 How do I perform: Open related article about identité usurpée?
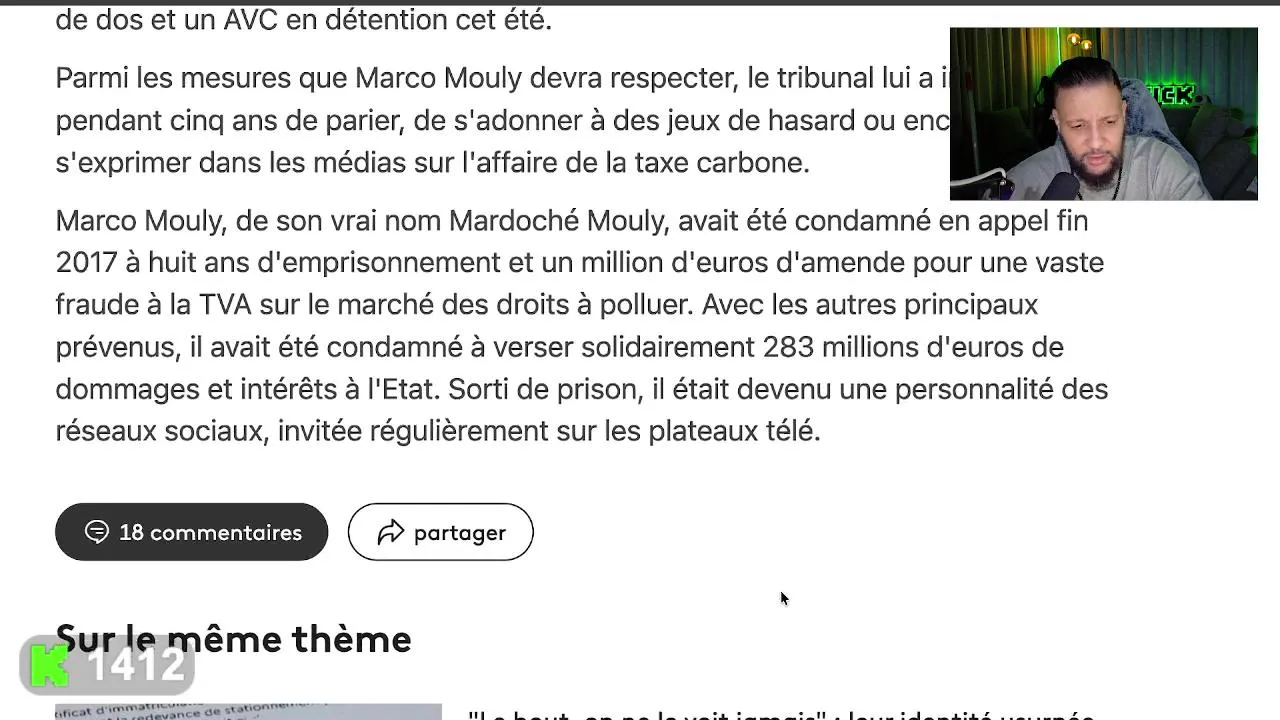coord(780,715)
